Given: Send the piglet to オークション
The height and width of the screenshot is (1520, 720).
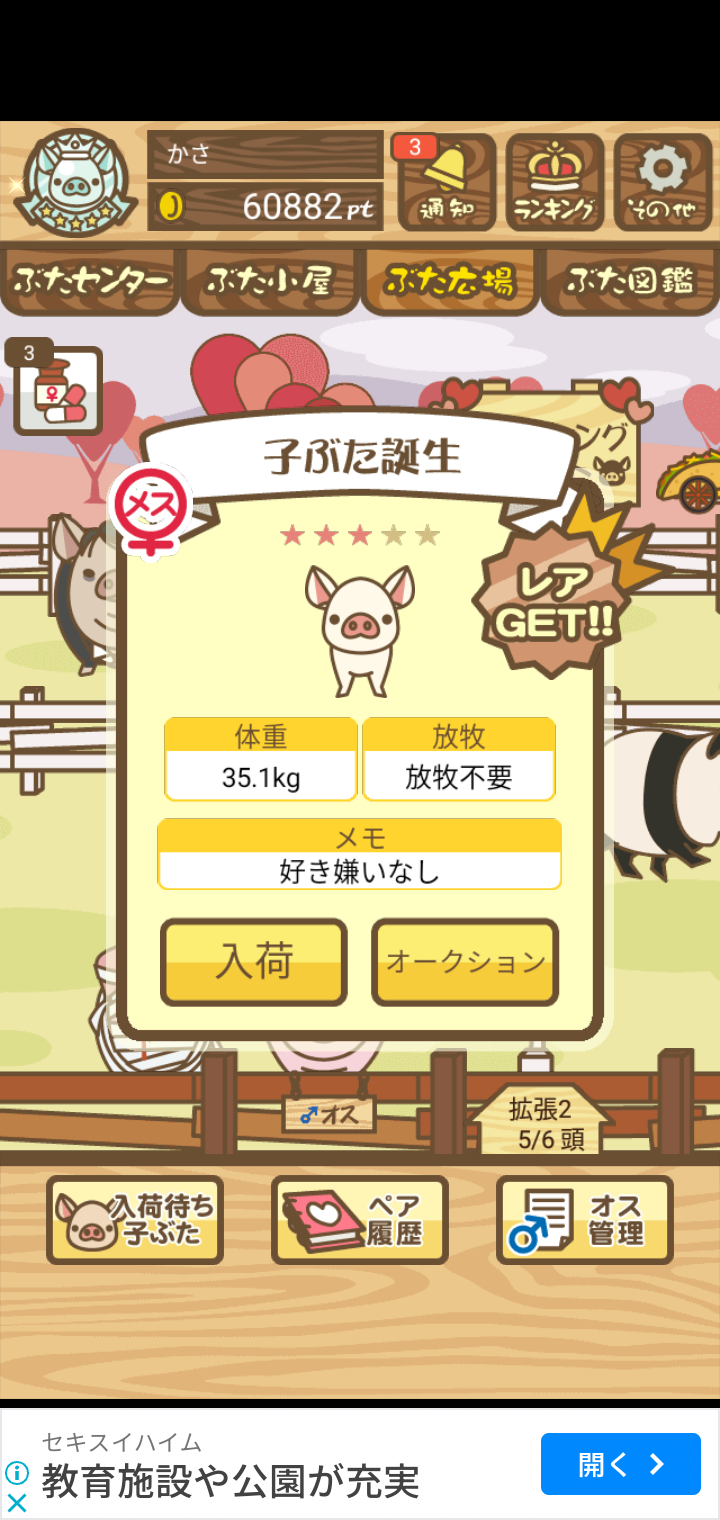Looking at the screenshot, I should tap(465, 962).
